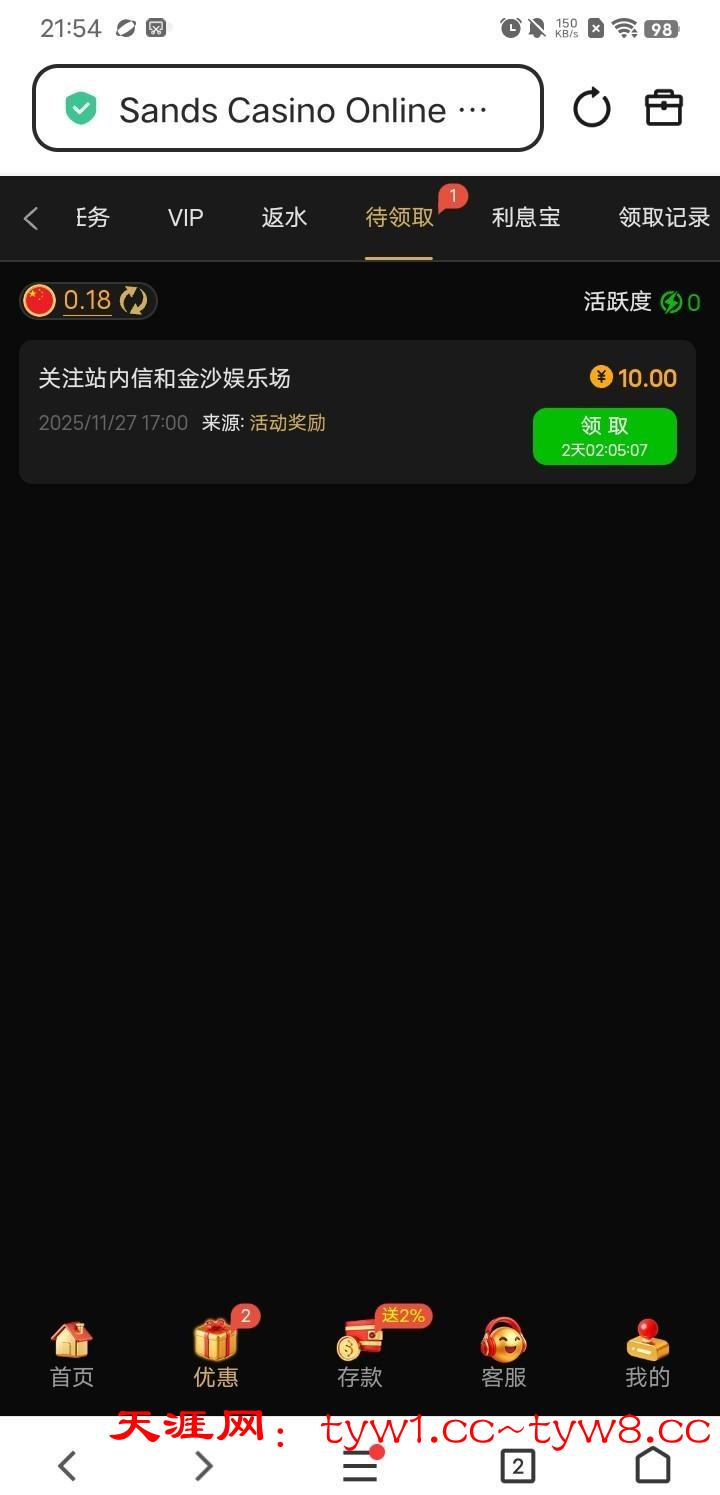Viewport: 720px width, 1495px height.
Task: Show open browser tabs
Action: 517,1466
